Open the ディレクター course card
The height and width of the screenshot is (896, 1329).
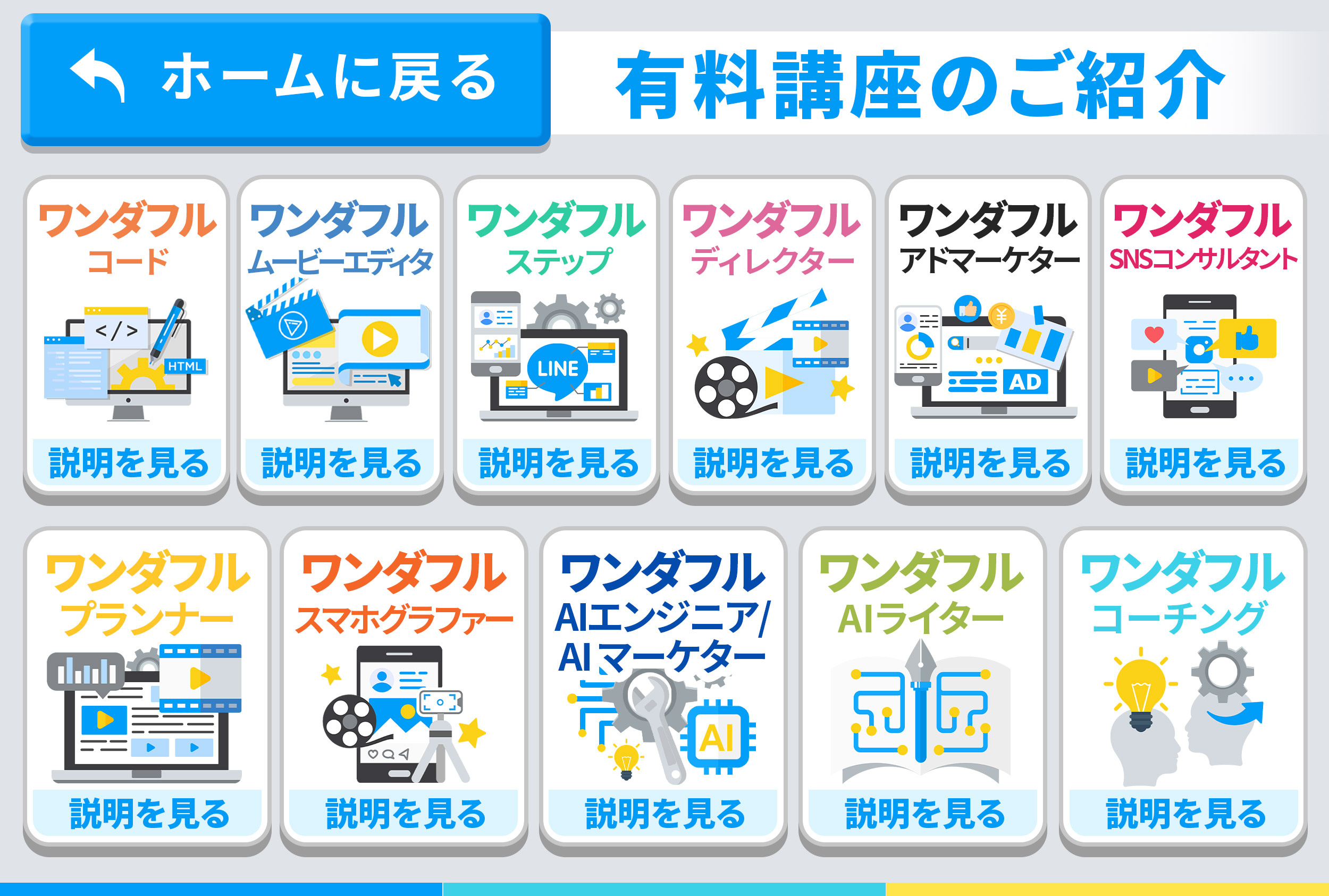(772, 462)
